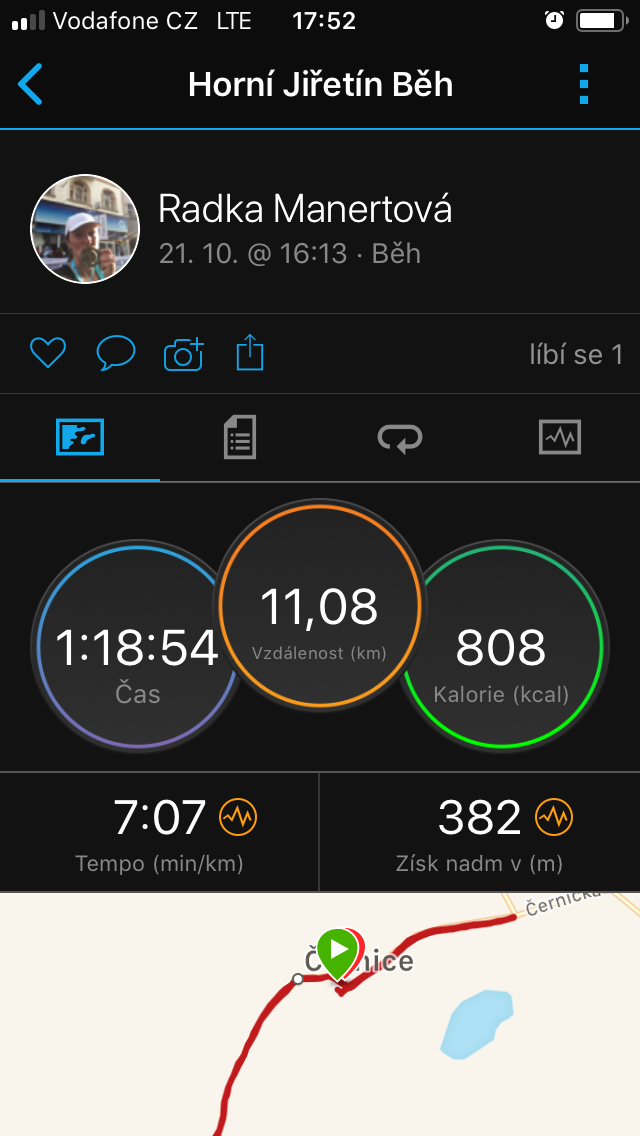This screenshot has height=1136, width=640.
Task: Open the elevation chart icon beside 382
Action: pyautogui.click(x=554, y=818)
